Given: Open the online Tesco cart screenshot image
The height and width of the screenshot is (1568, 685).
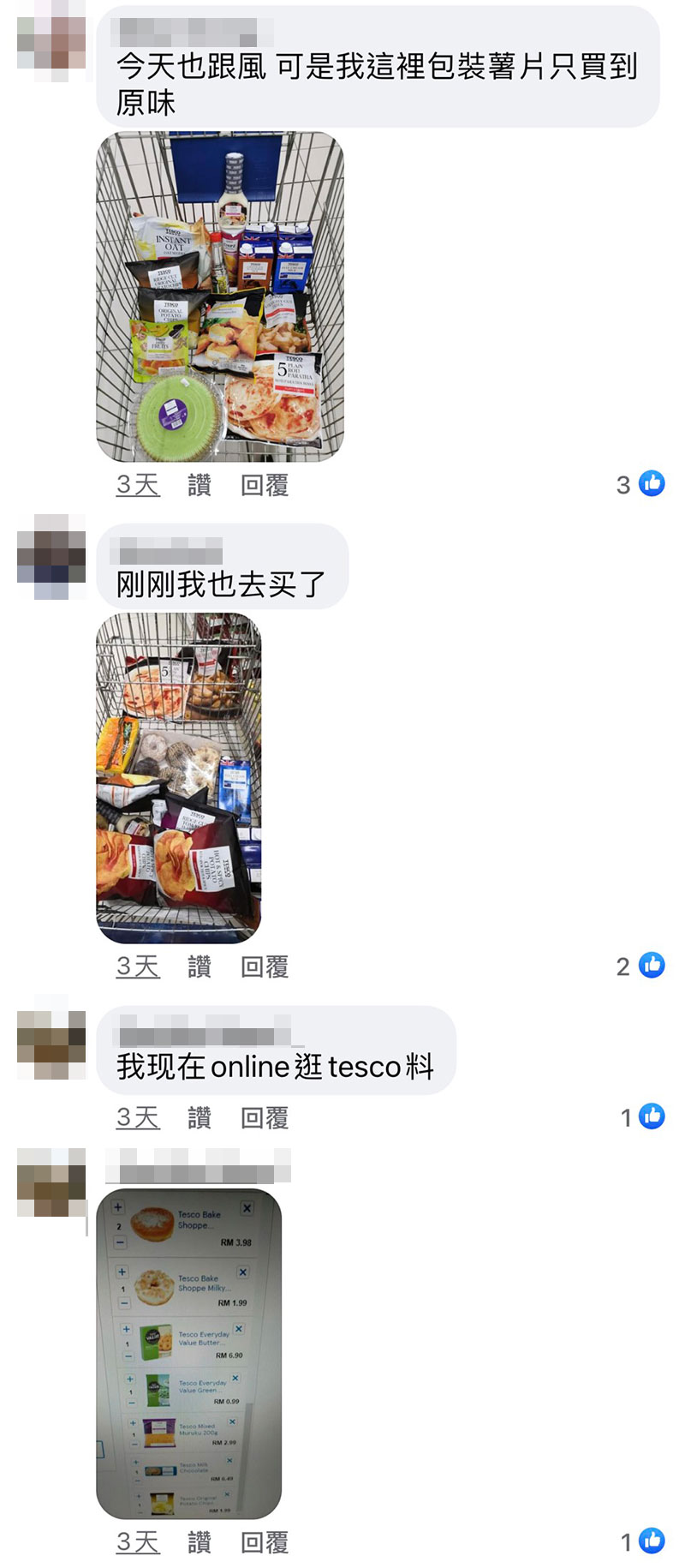Looking at the screenshot, I should point(188,1354).
